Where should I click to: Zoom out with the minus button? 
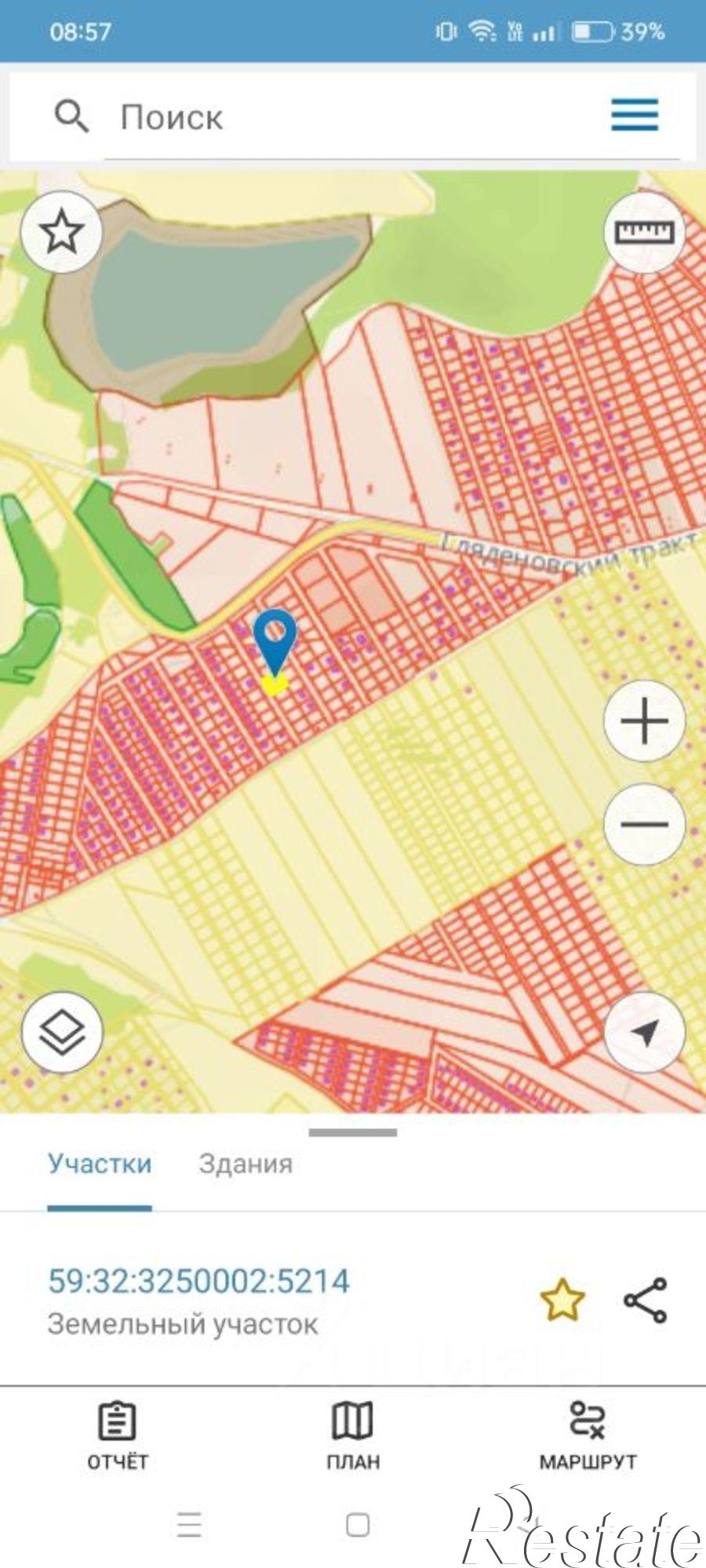point(644,824)
